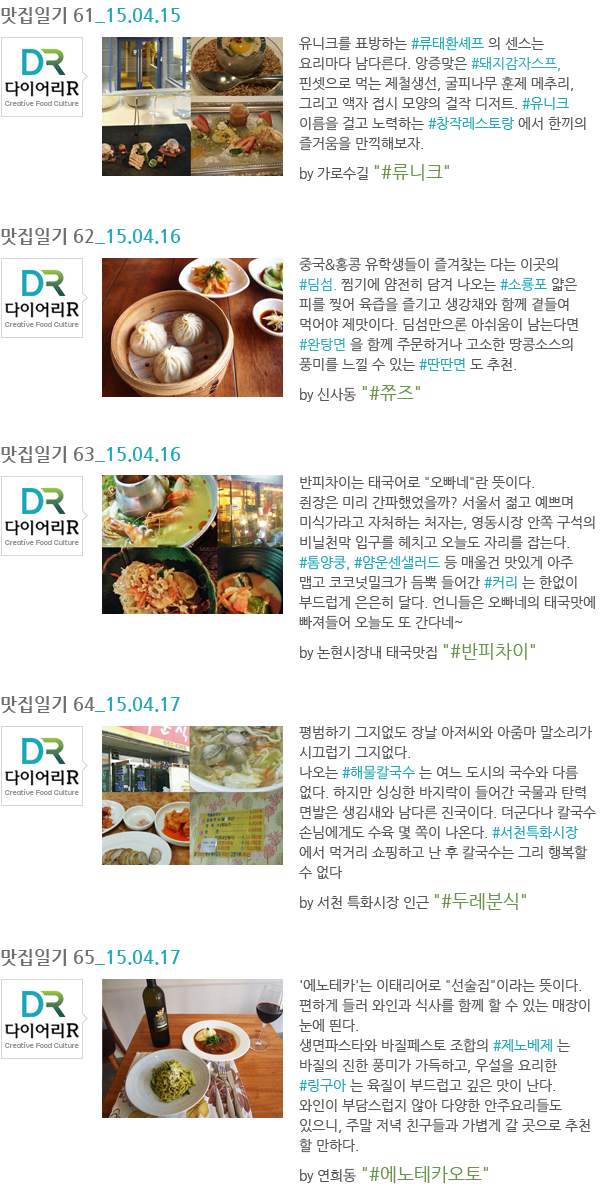Open the "#쮸즈" restaurant link

(x=391, y=393)
